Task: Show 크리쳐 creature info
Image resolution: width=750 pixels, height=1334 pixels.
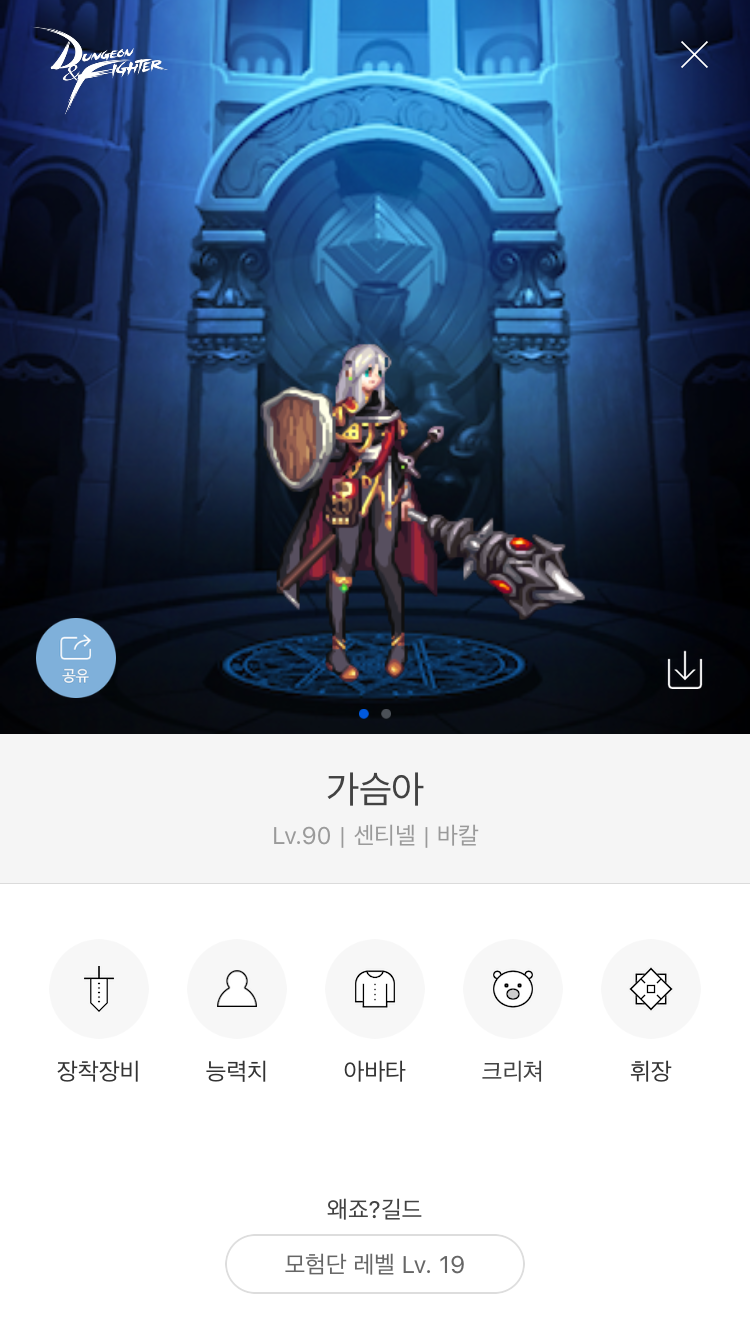Action: point(513,1012)
